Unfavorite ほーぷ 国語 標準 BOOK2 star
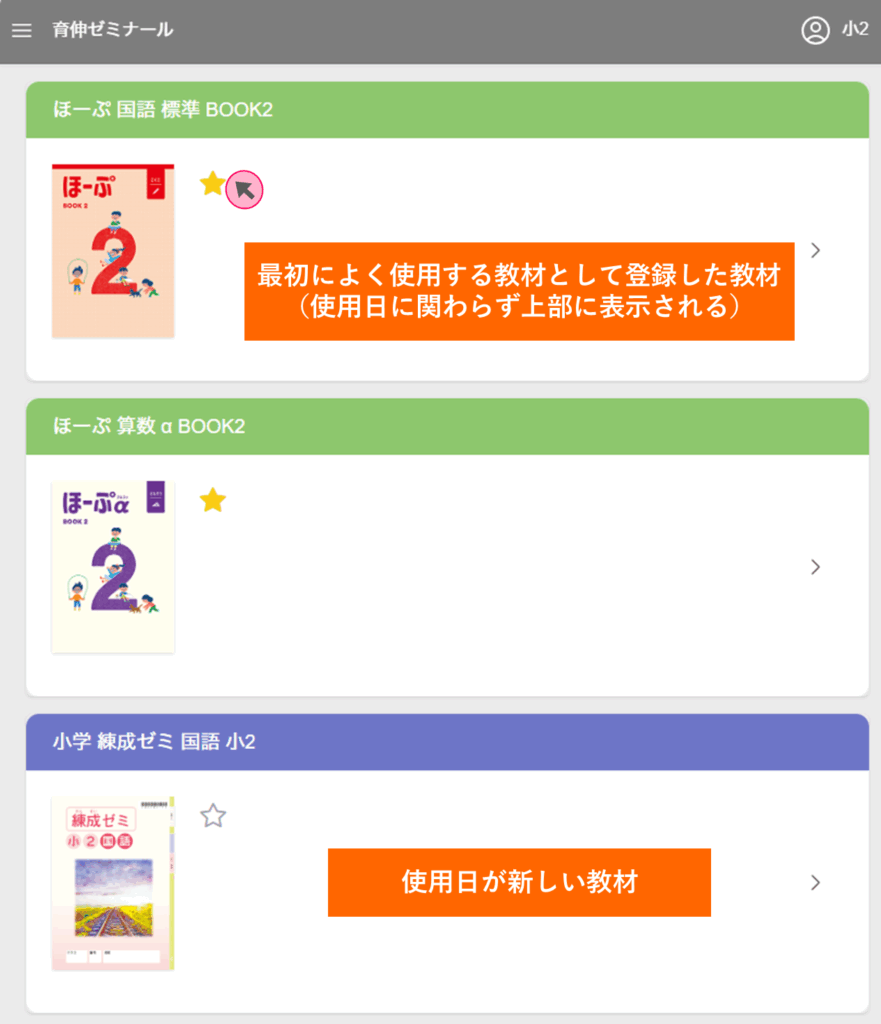Screen dimensions: 881x1024 (212, 184)
